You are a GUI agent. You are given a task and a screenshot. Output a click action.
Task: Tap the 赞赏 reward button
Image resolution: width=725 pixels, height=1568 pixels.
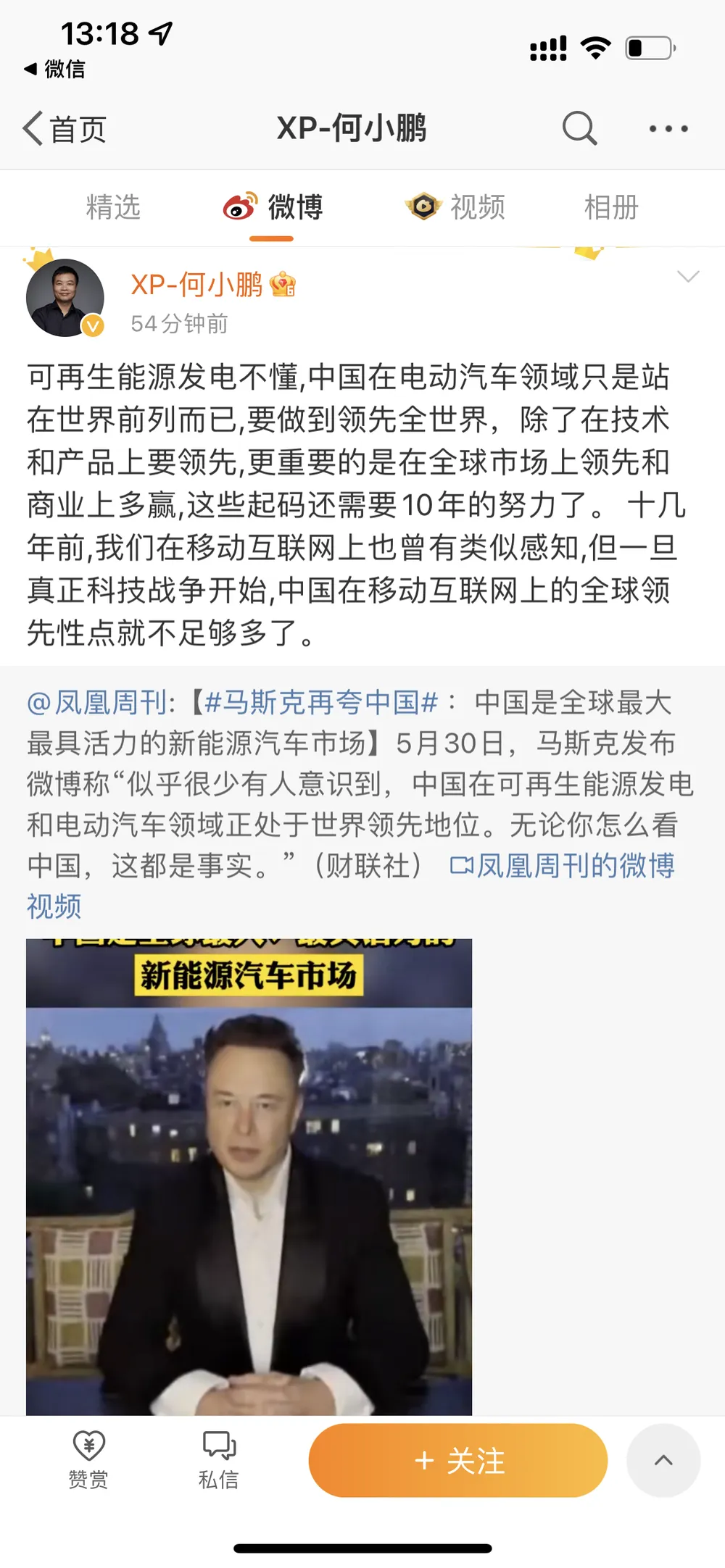[88, 1459]
